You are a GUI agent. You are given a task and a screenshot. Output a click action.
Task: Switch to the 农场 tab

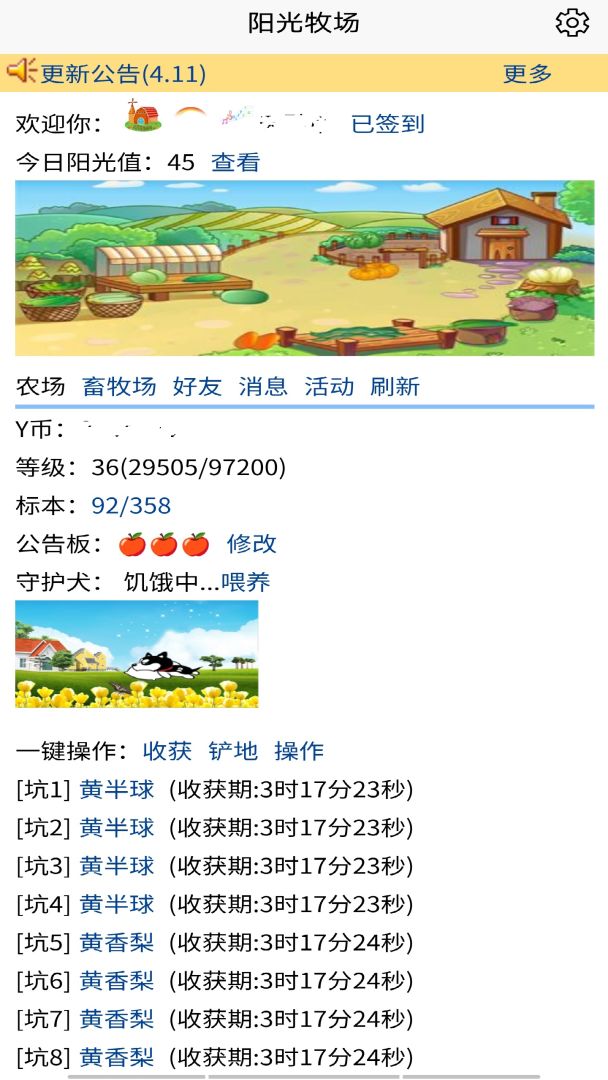click(x=41, y=387)
